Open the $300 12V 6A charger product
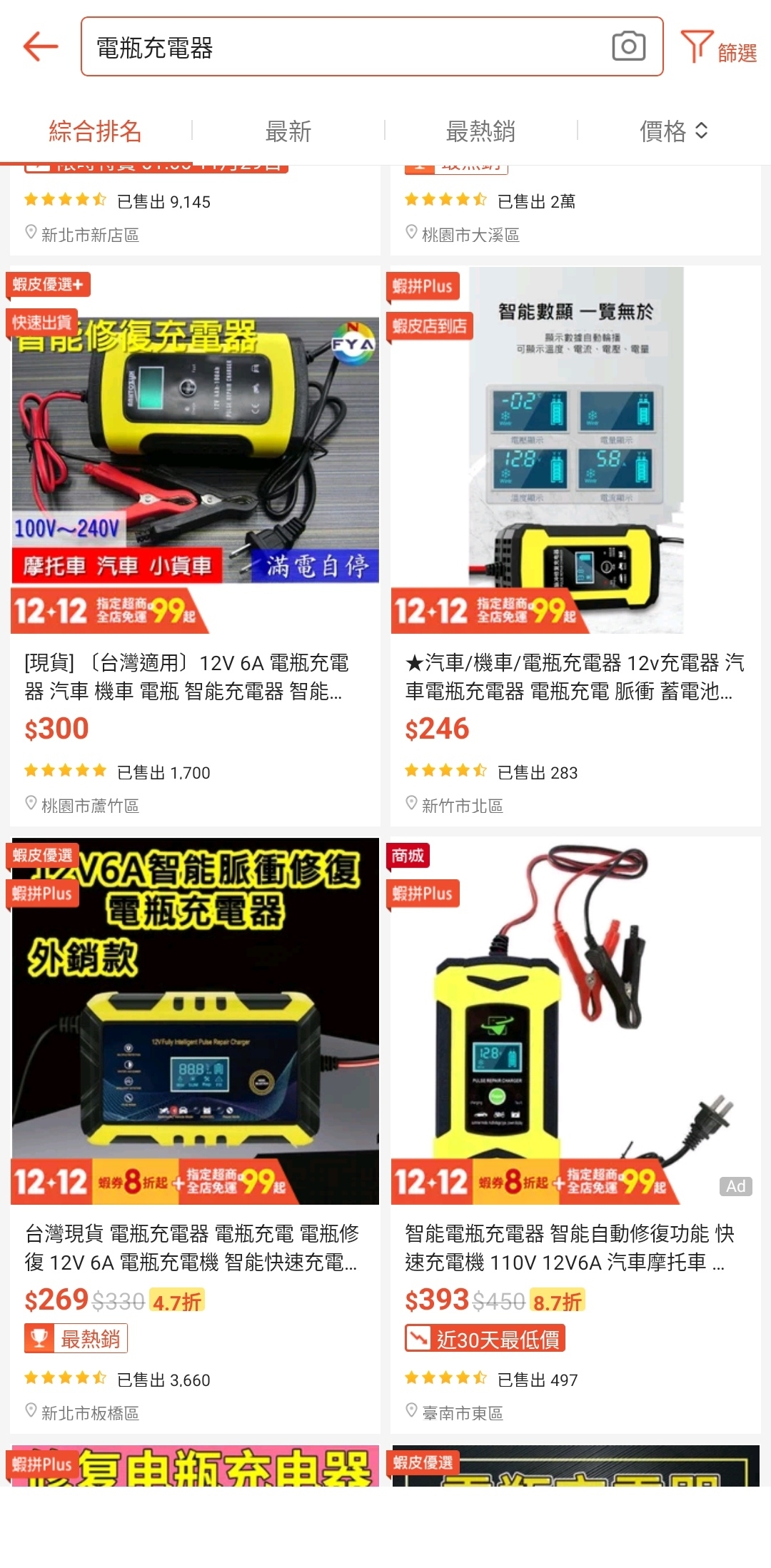The width and height of the screenshot is (771, 1568). tap(195, 542)
